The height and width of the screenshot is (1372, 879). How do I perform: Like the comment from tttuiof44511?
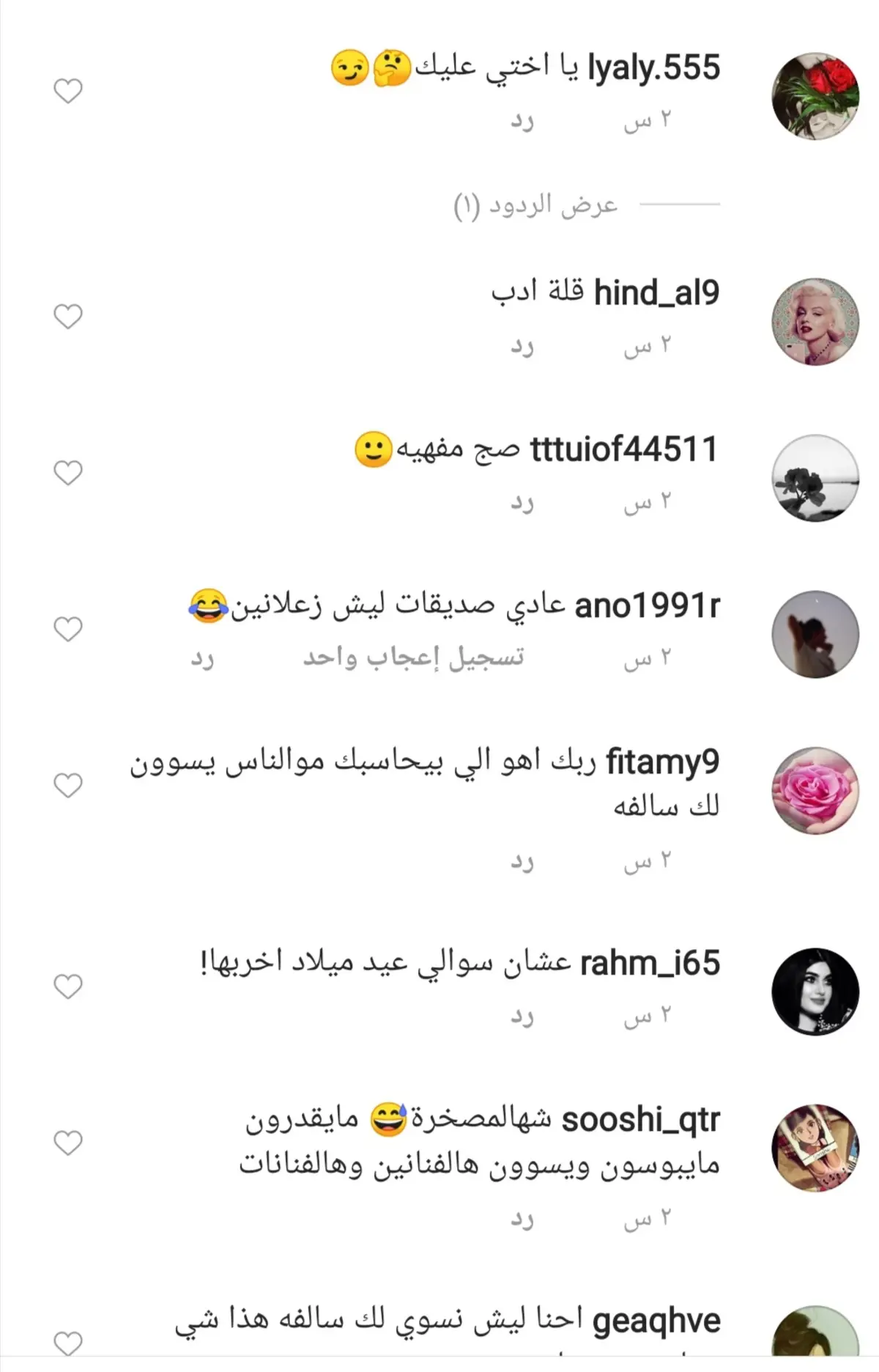[x=68, y=473]
